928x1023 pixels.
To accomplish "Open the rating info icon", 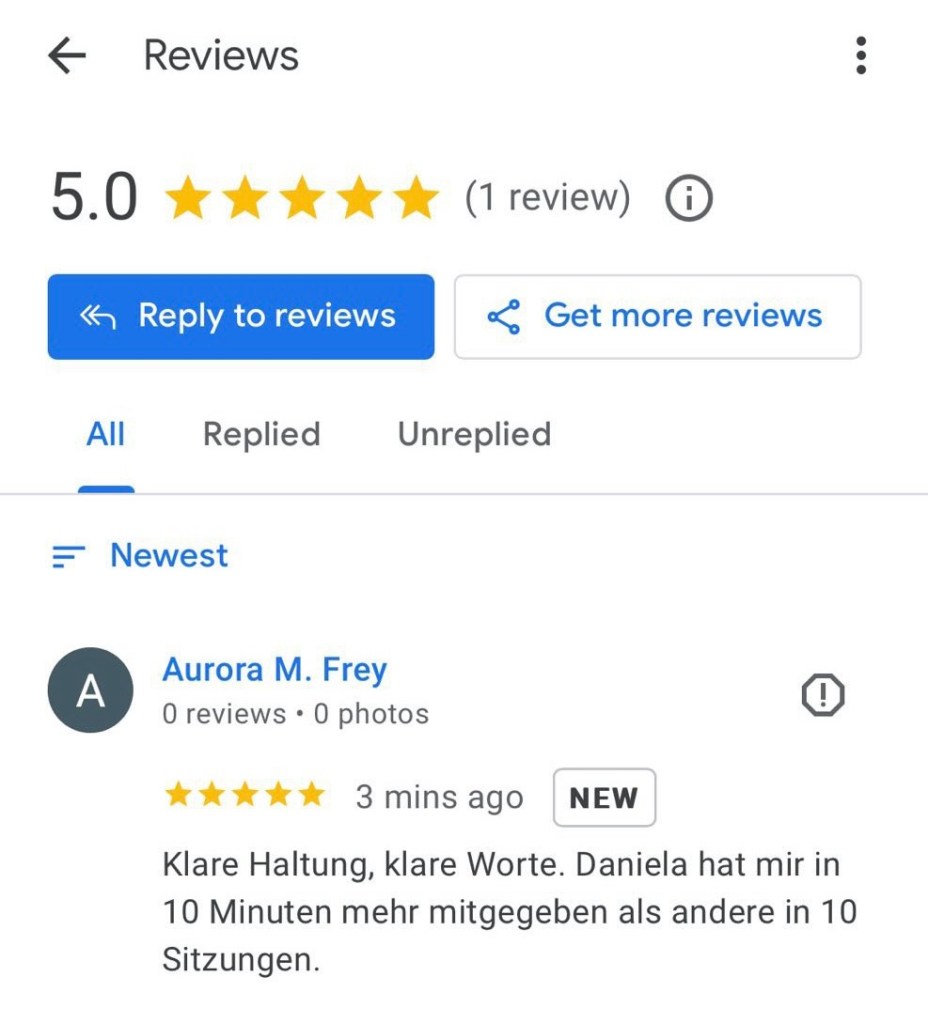I will click(688, 199).
